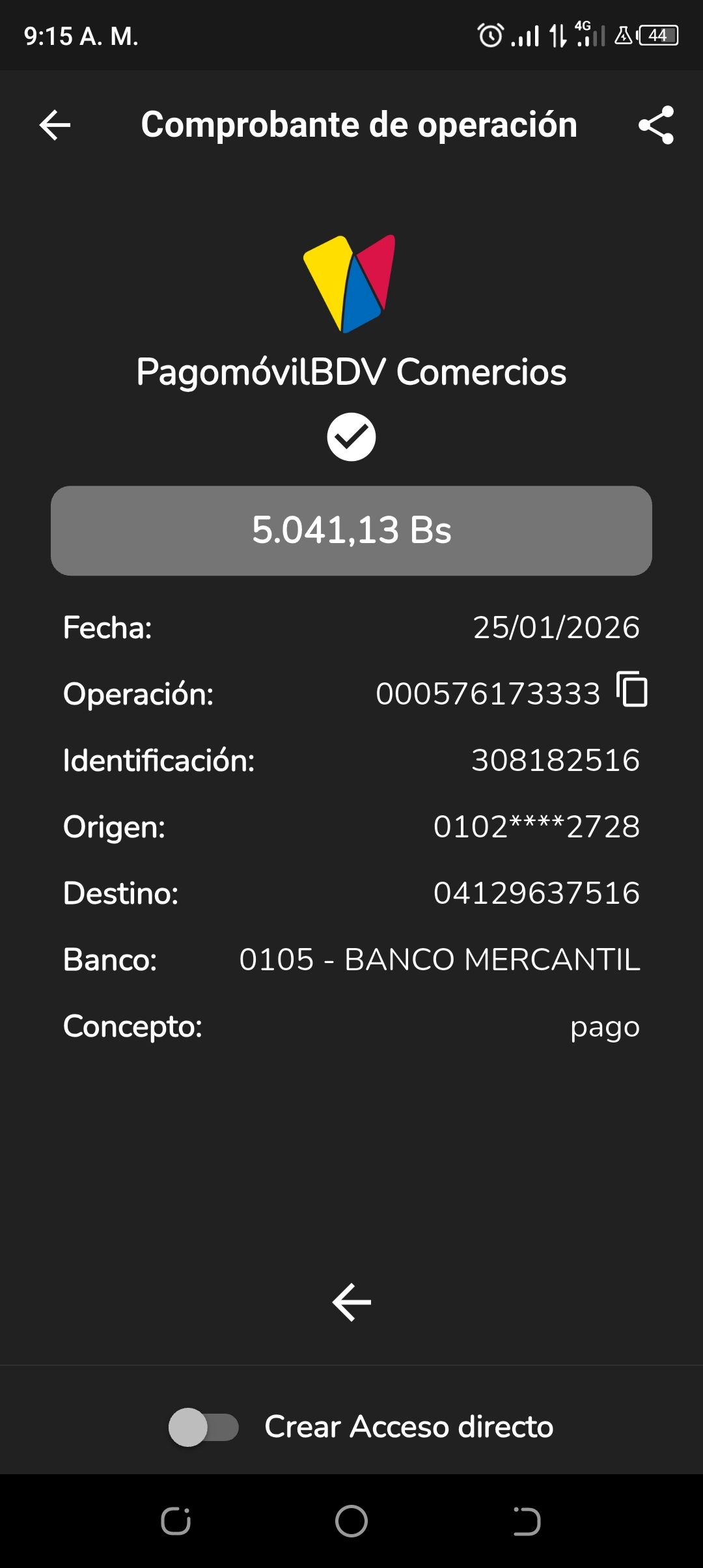This screenshot has height=1568, width=703.
Task: Copy the operation number 000576173333
Action: [x=632, y=690]
